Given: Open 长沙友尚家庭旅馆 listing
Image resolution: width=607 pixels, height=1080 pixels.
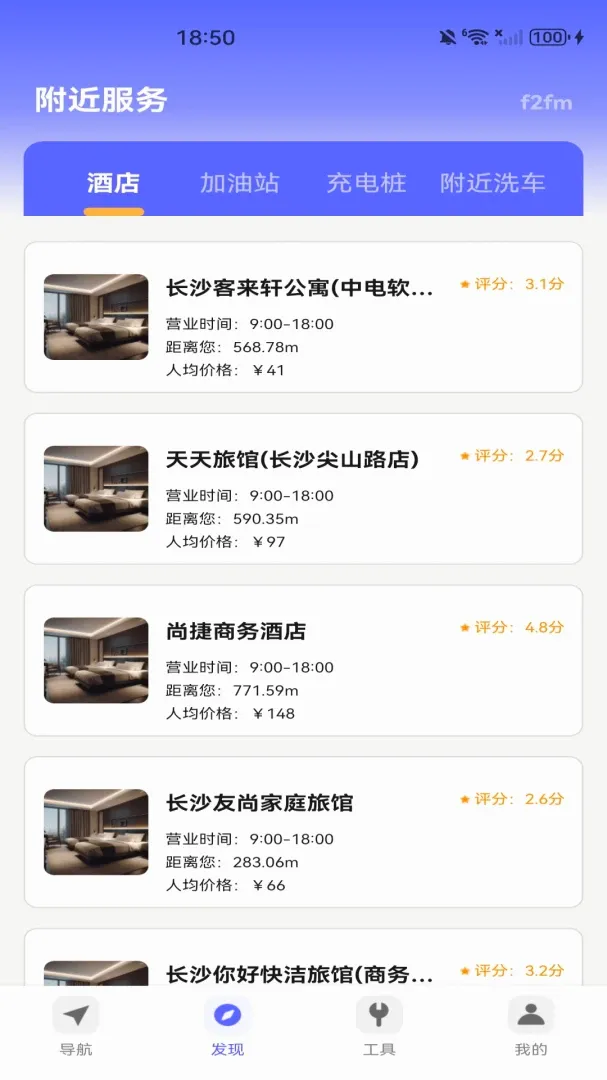Looking at the screenshot, I should pos(303,832).
